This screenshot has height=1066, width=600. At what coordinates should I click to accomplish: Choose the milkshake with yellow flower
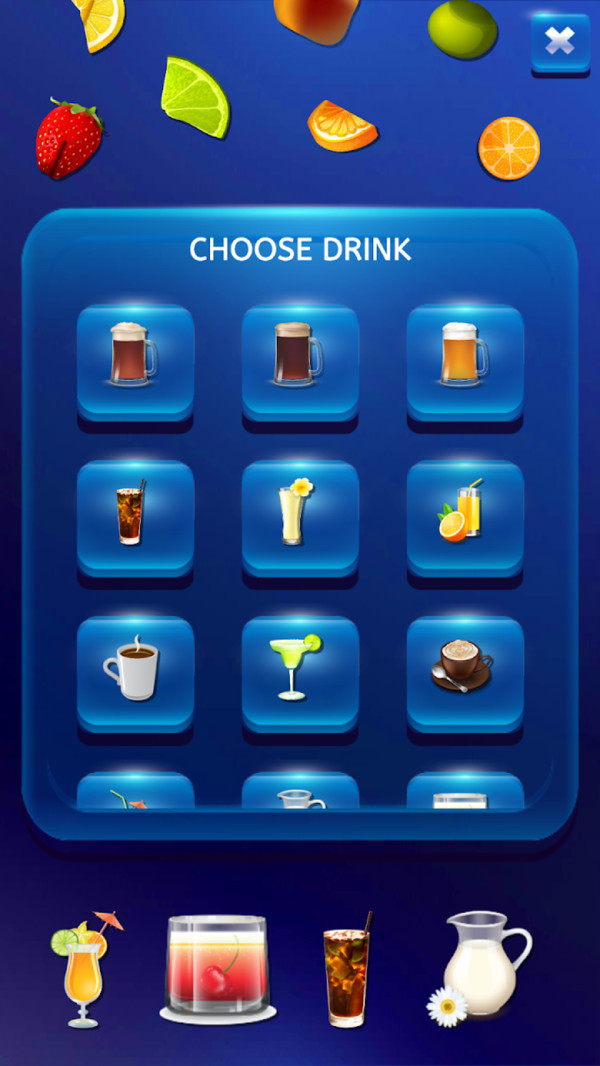(300, 516)
